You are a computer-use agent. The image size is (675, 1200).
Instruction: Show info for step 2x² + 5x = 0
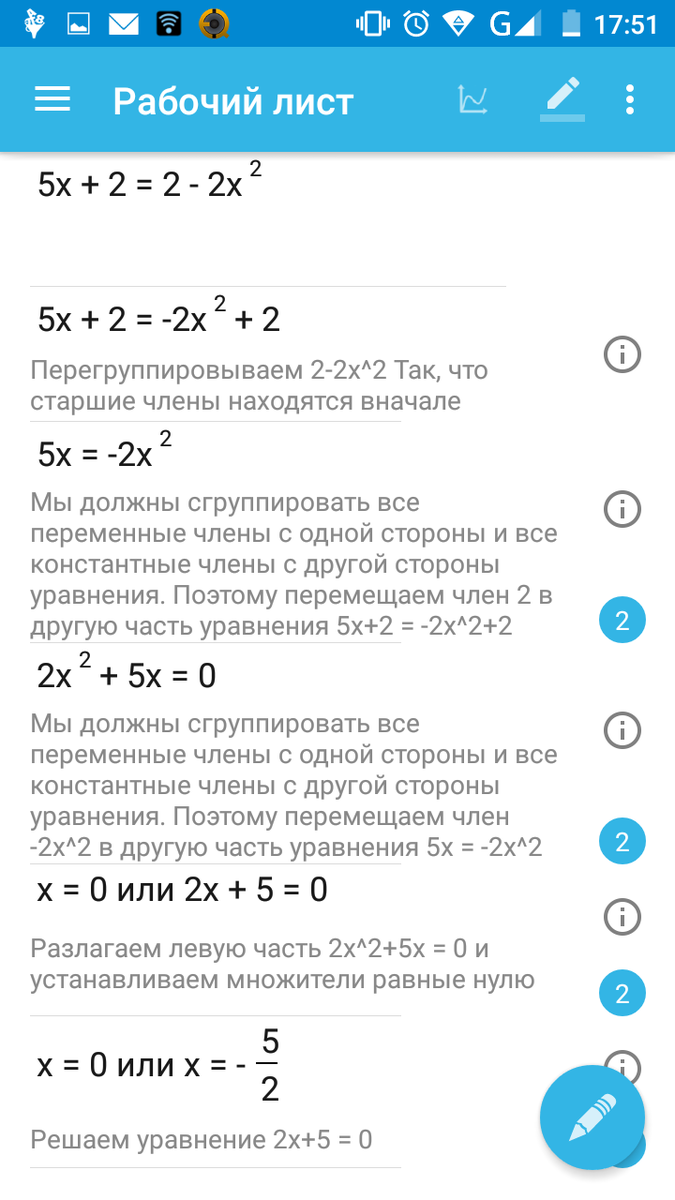[x=622, y=730]
